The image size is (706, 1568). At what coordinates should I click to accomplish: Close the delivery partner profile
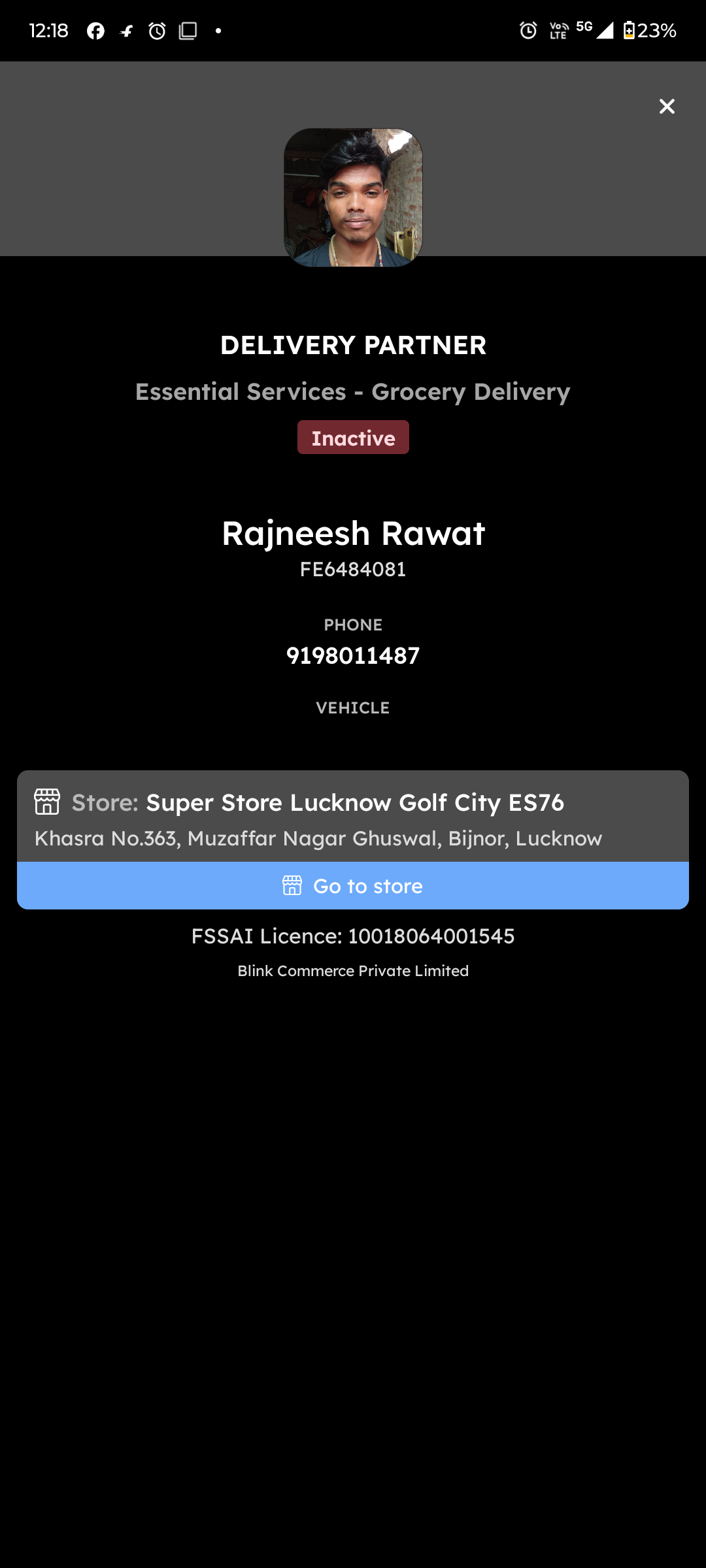click(x=666, y=106)
